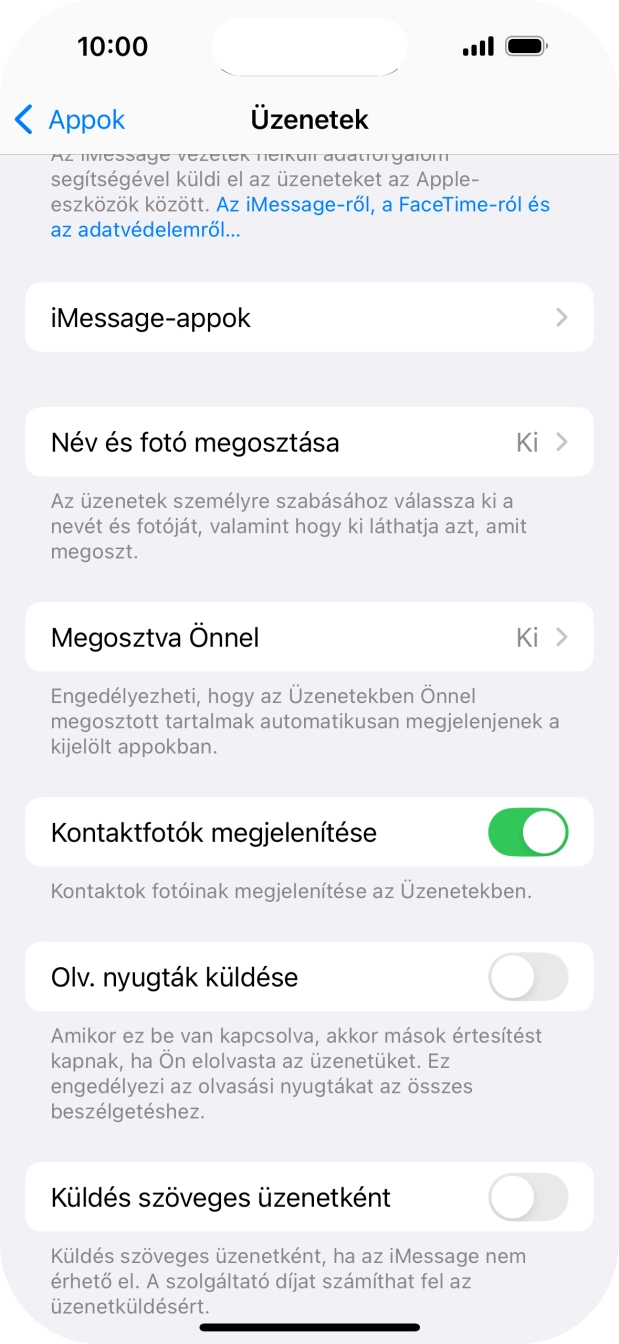Disable Kontaktfotók megjelenítése switch
This screenshot has height=1344, width=619.
tap(527, 832)
